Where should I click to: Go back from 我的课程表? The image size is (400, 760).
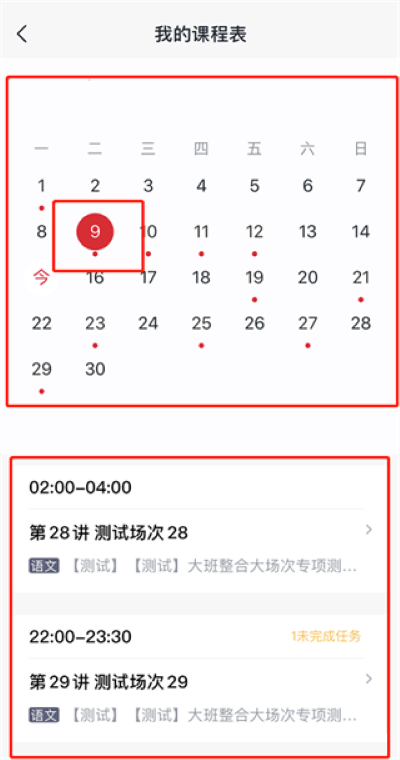click(22, 34)
